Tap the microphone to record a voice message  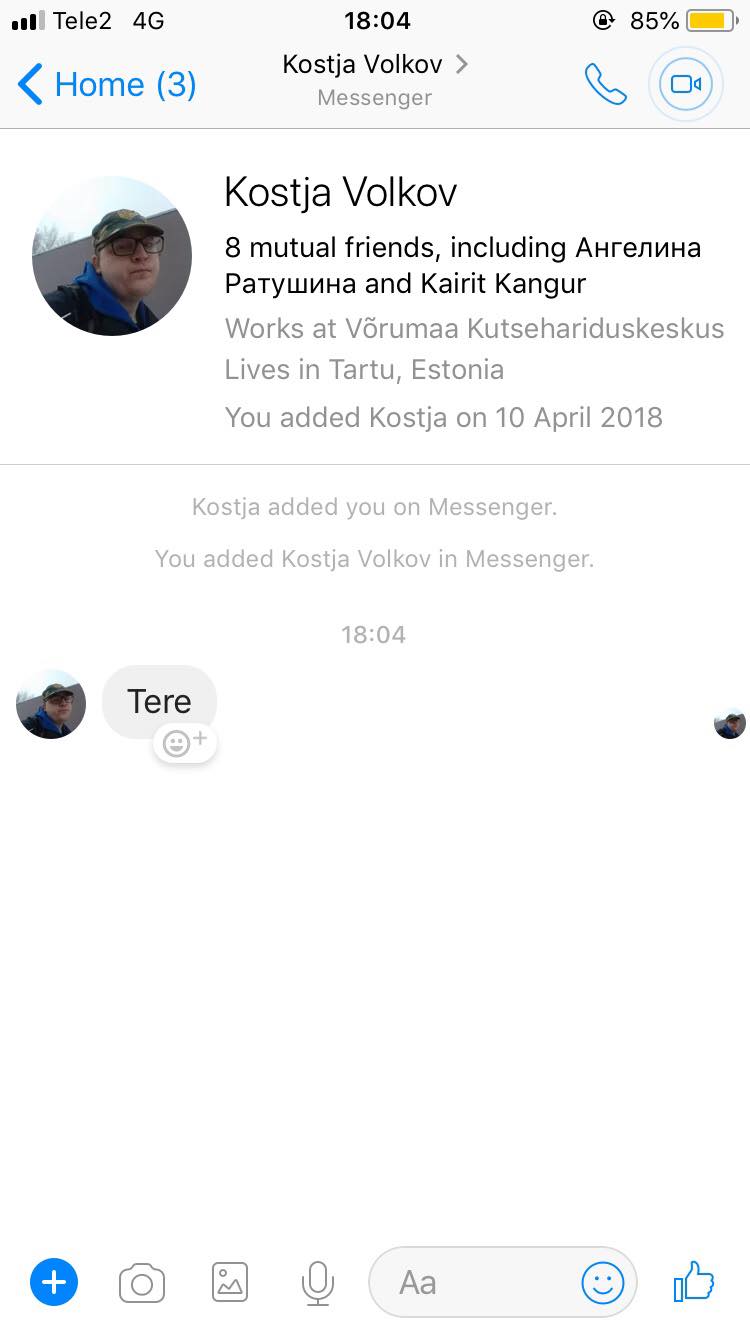click(x=317, y=1283)
